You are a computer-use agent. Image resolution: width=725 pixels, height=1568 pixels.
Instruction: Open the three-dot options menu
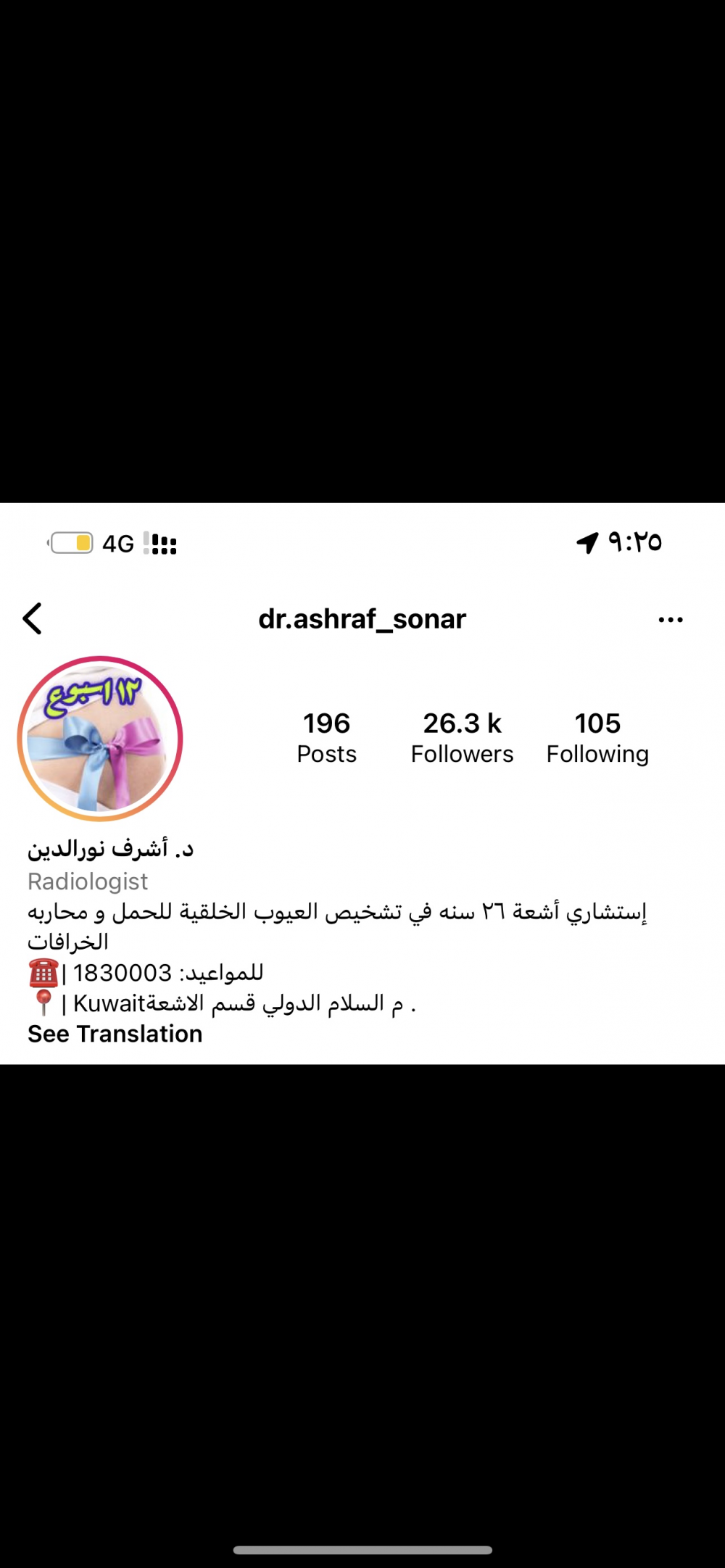(x=671, y=620)
